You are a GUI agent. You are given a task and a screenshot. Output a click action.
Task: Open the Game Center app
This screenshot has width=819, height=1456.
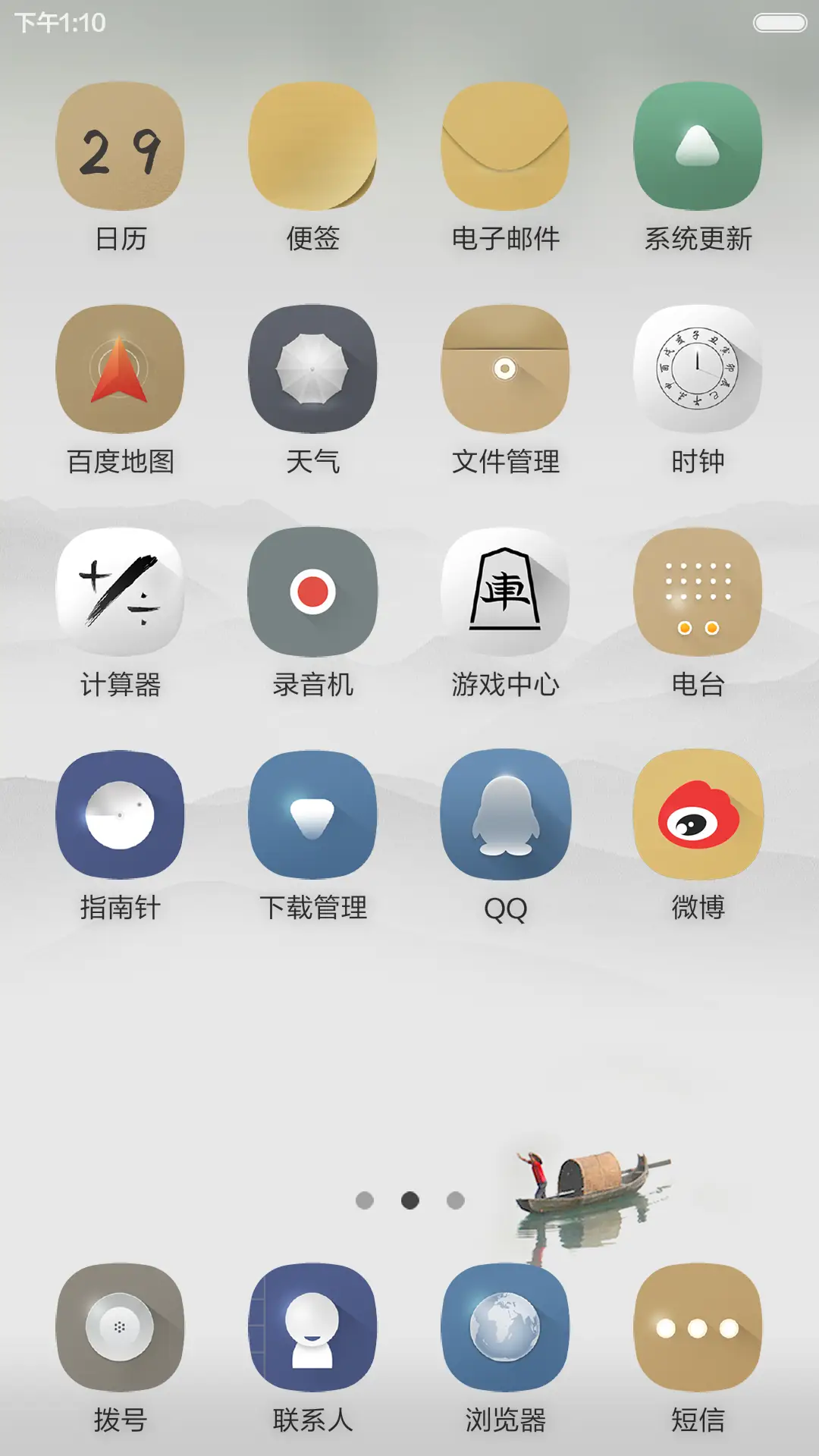pyautogui.click(x=506, y=592)
